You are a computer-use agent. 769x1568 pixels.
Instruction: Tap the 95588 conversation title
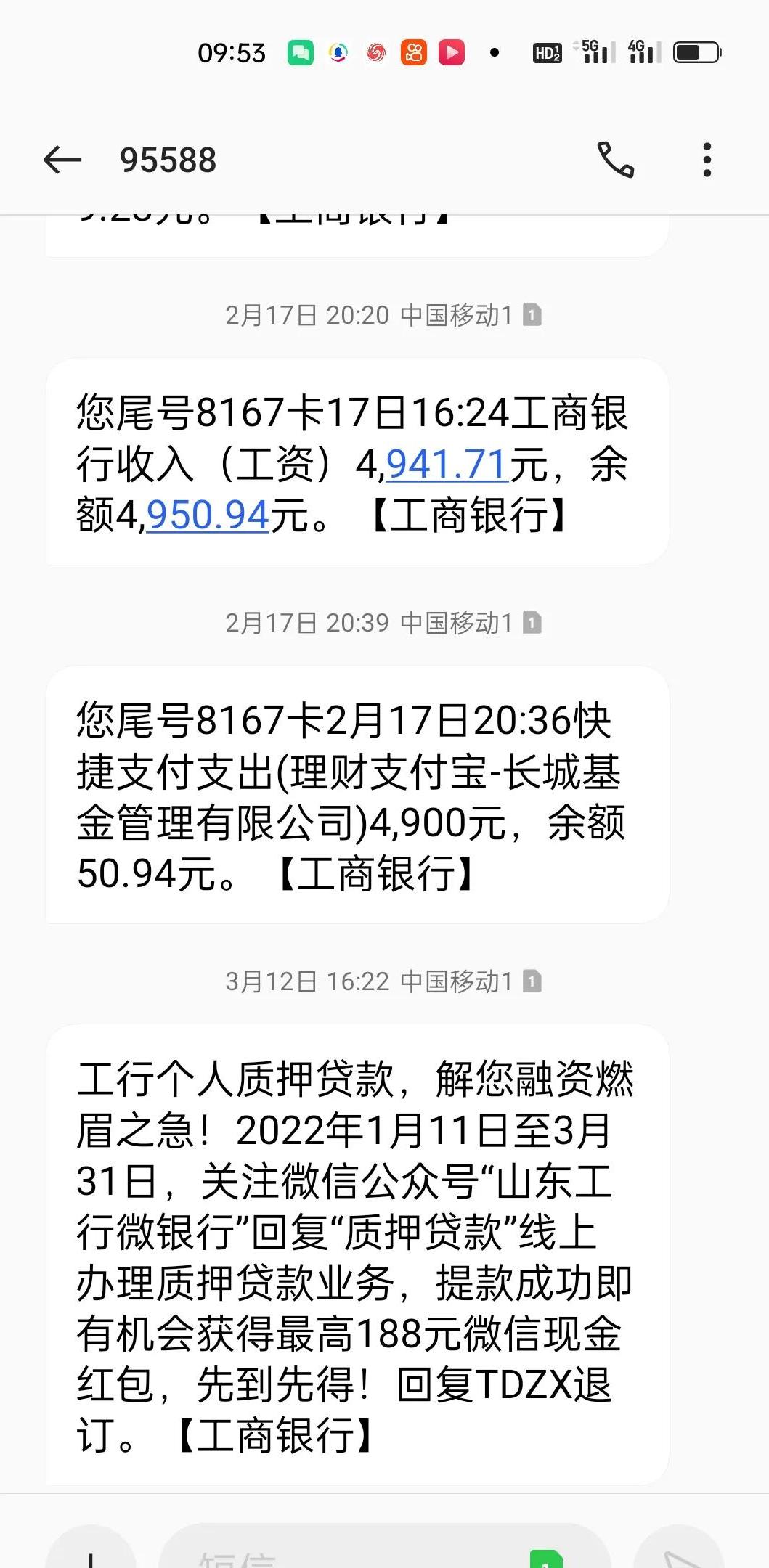[x=168, y=160]
